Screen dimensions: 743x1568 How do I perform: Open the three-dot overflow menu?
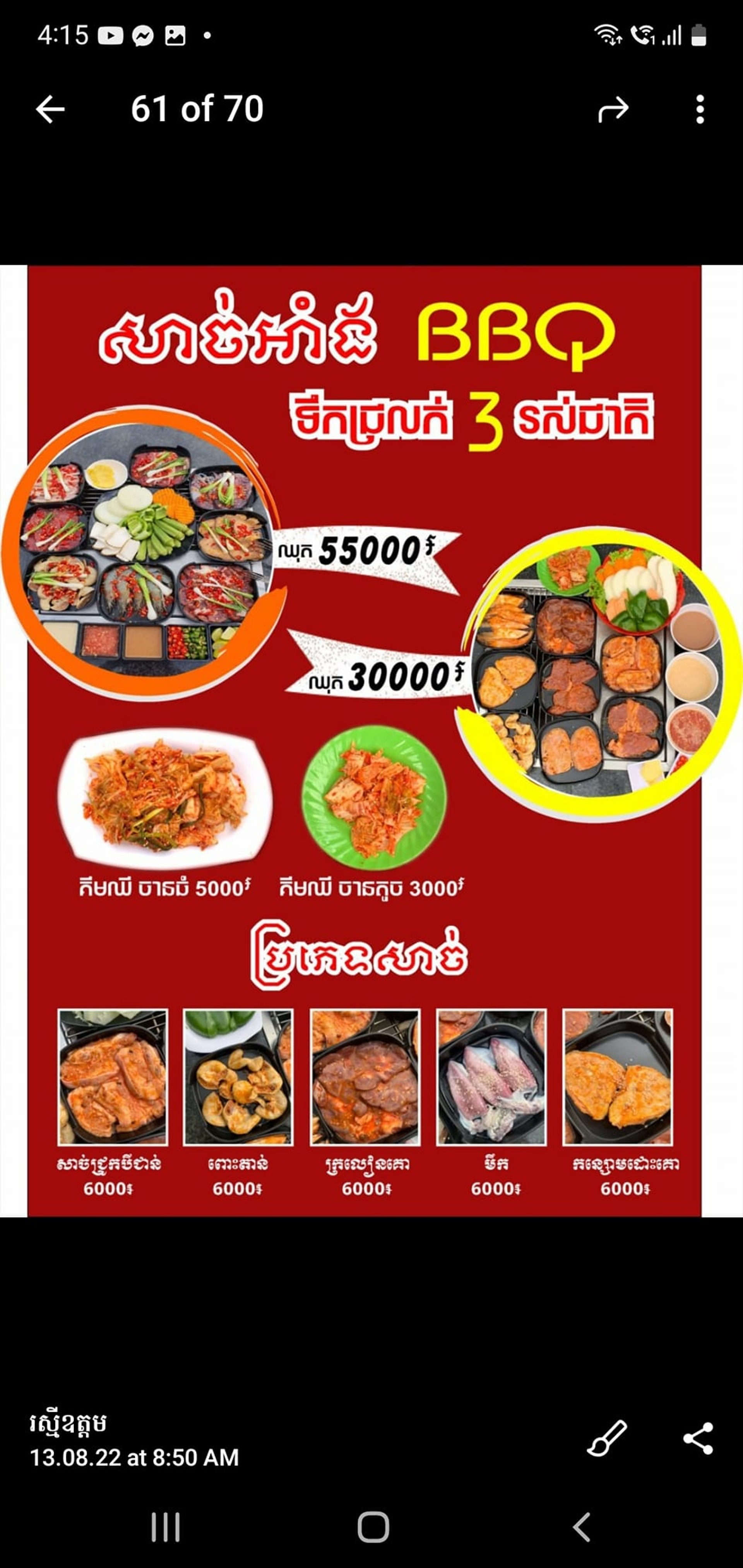700,109
